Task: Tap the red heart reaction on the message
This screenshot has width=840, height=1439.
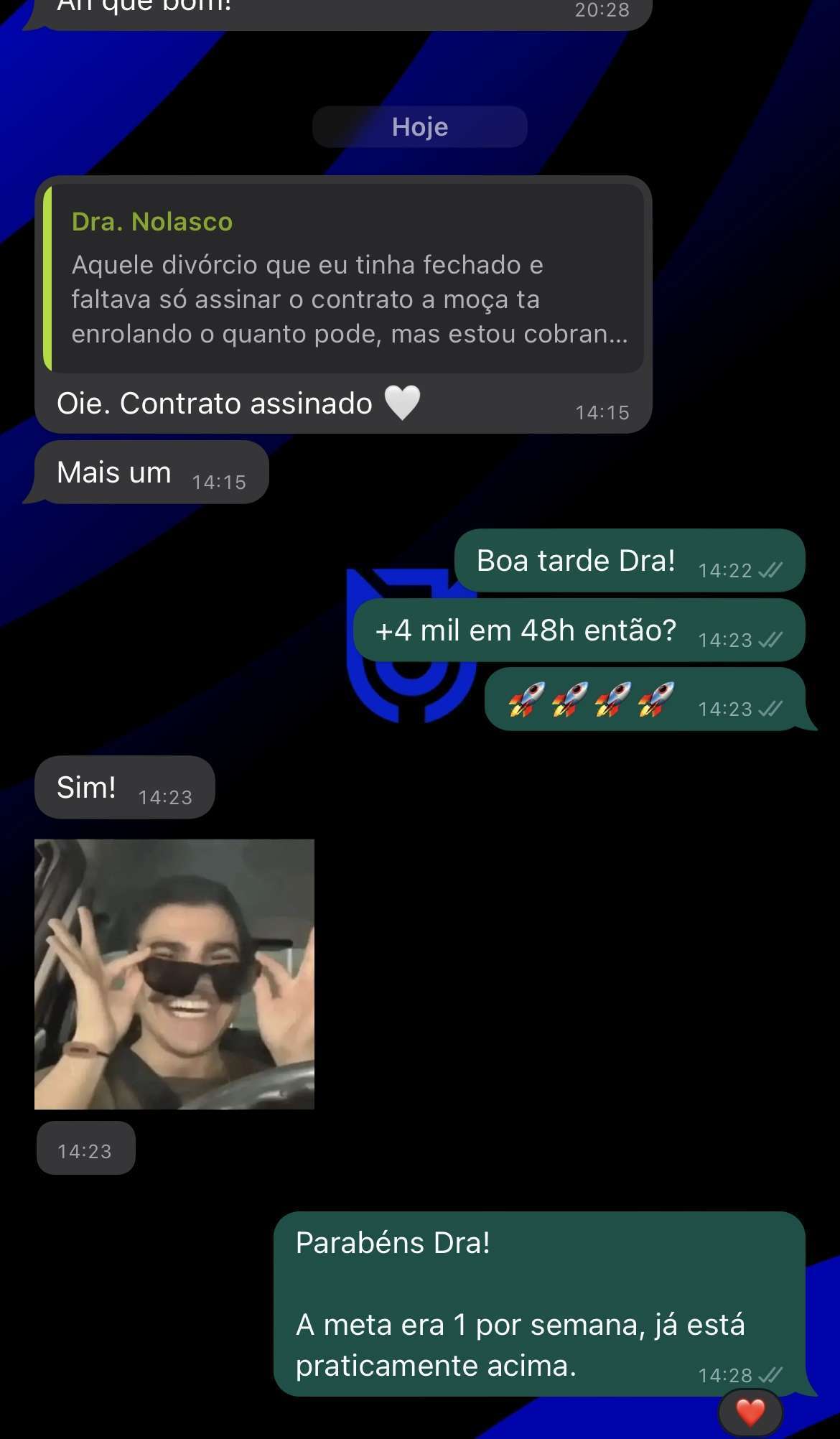Action: (750, 1411)
